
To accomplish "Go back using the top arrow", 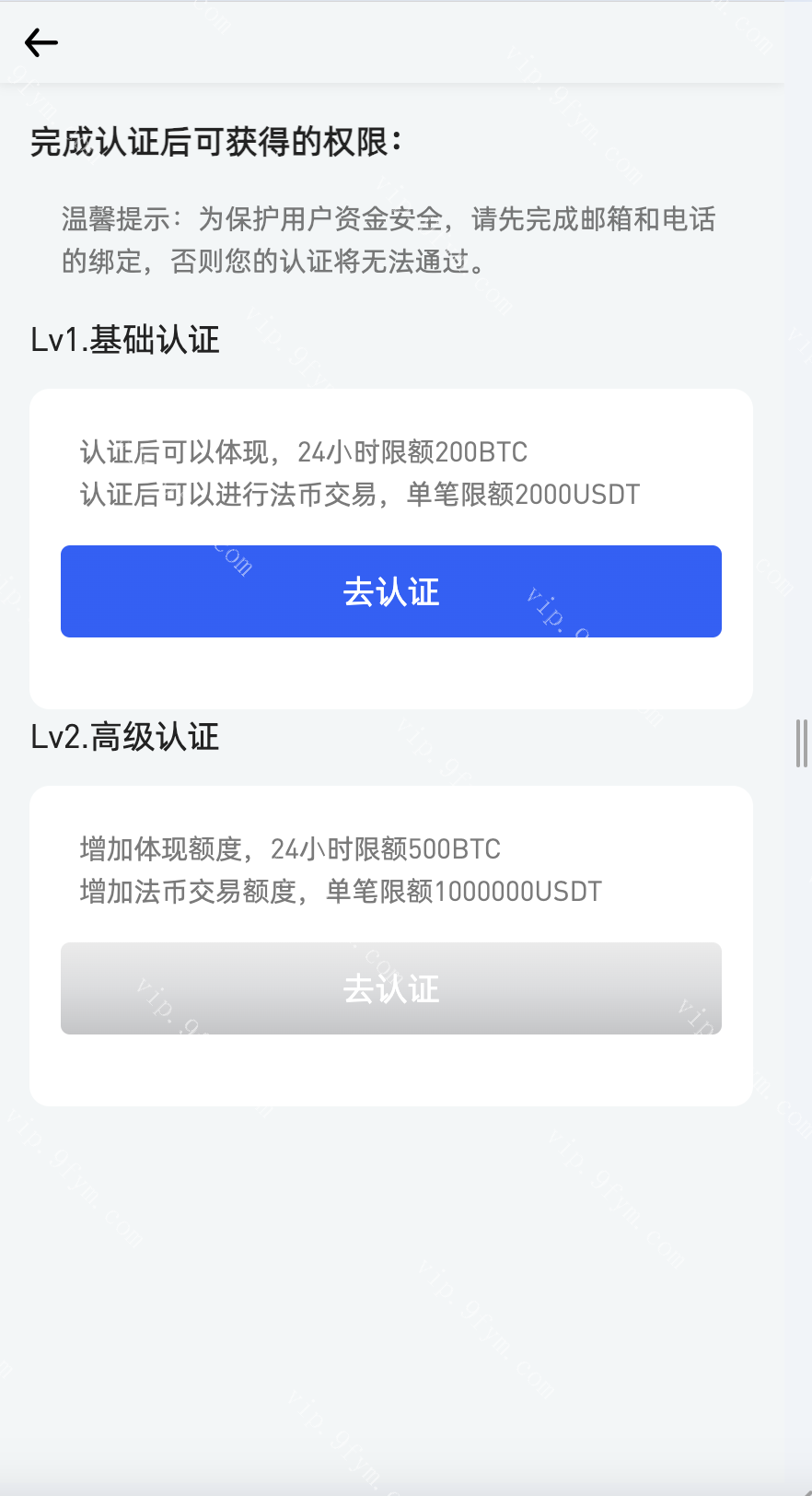I will 41,42.
